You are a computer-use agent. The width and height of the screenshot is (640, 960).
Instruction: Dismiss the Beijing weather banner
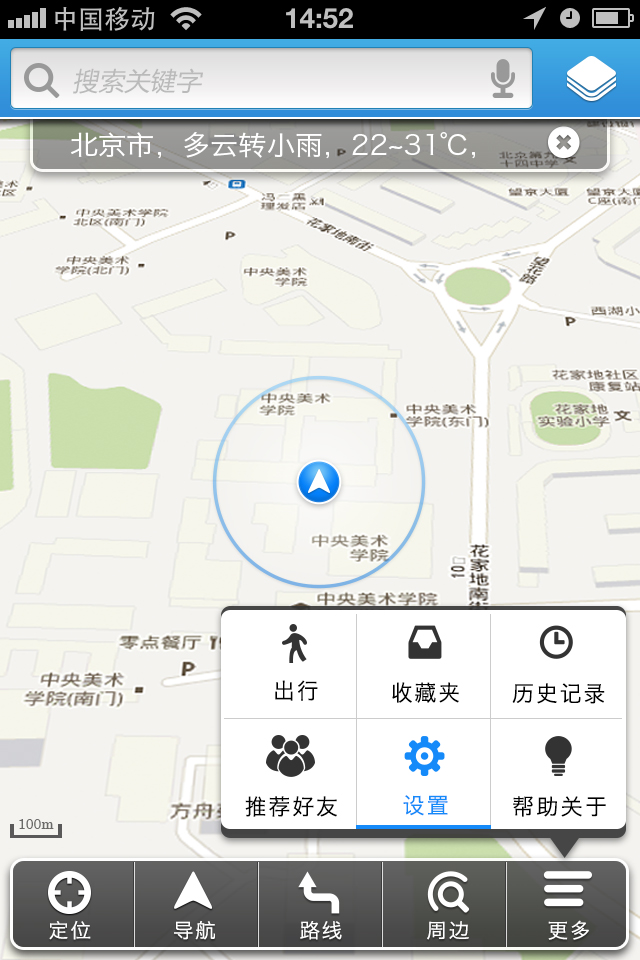[x=563, y=143]
